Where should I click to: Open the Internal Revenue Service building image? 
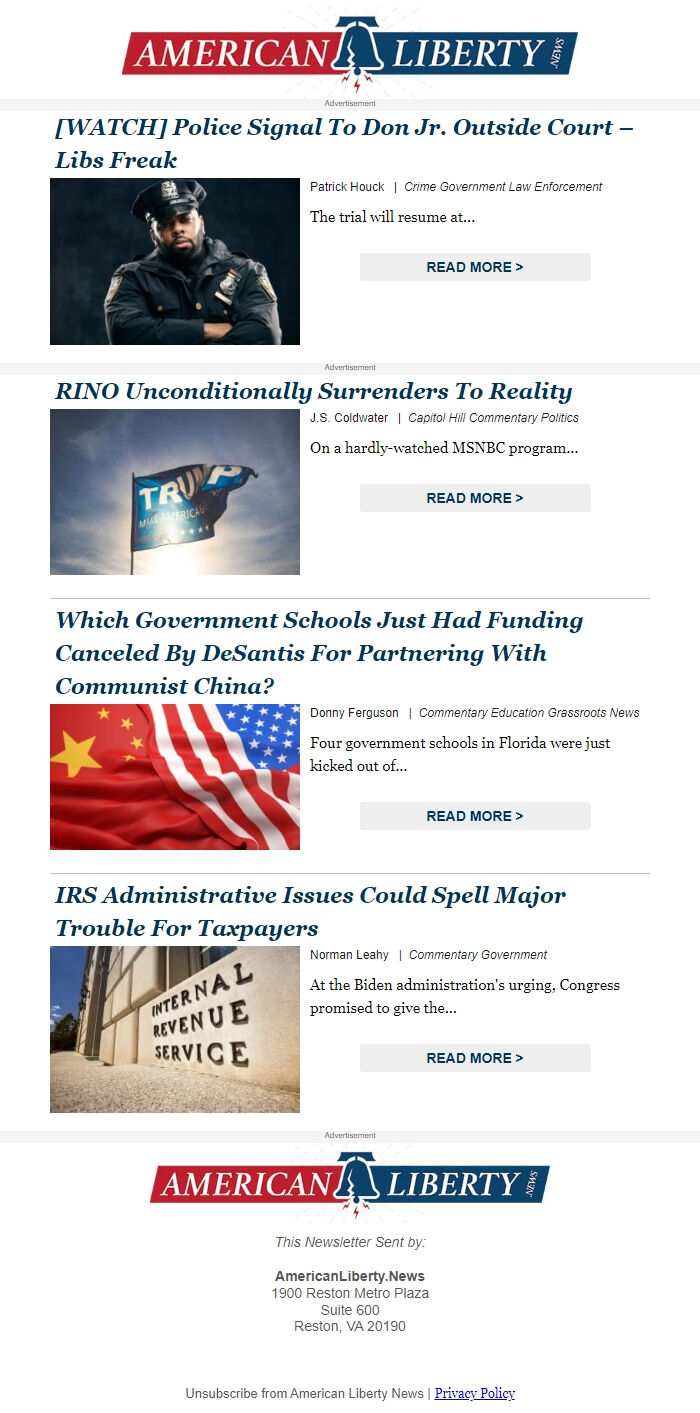pos(175,1029)
